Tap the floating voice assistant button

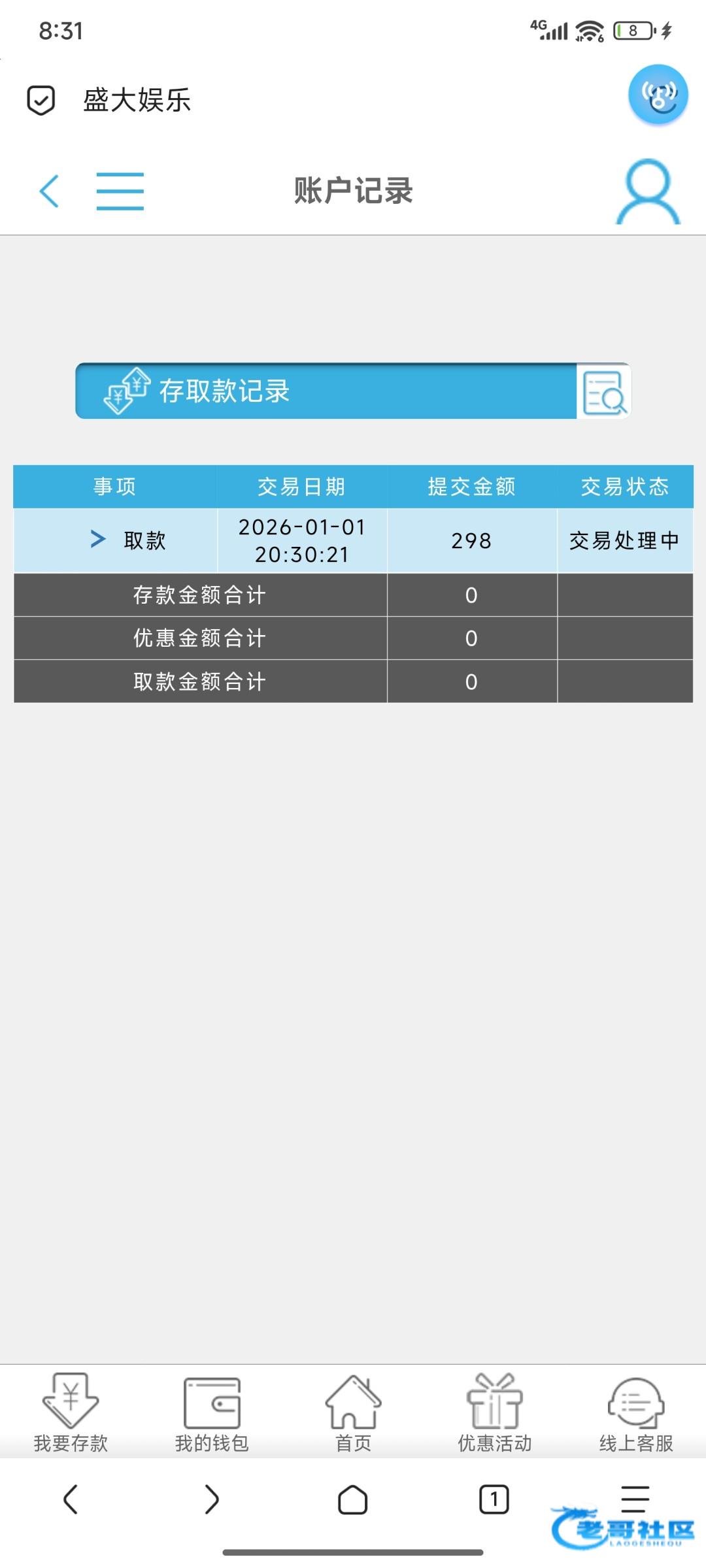(658, 95)
